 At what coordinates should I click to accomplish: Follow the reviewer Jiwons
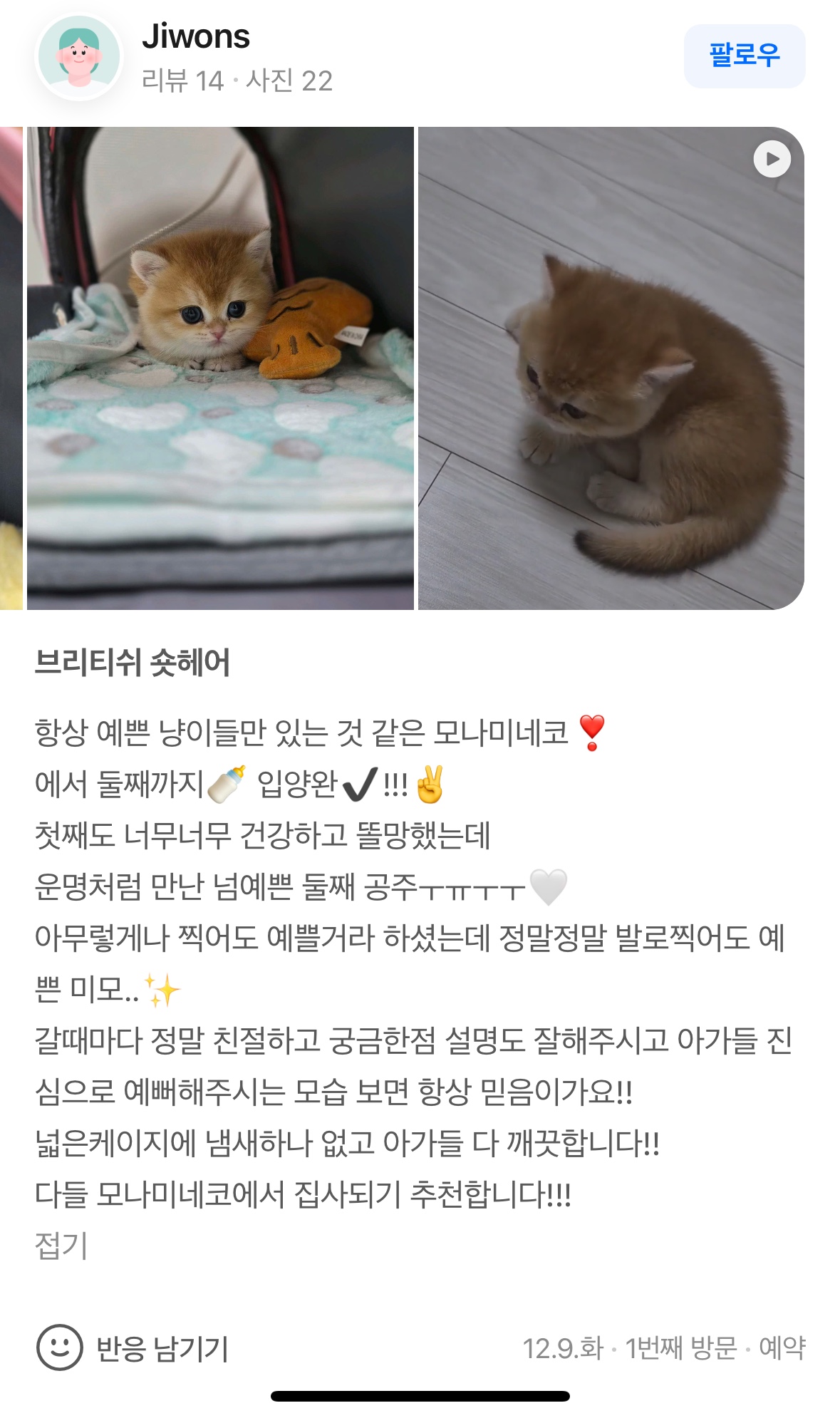744,56
